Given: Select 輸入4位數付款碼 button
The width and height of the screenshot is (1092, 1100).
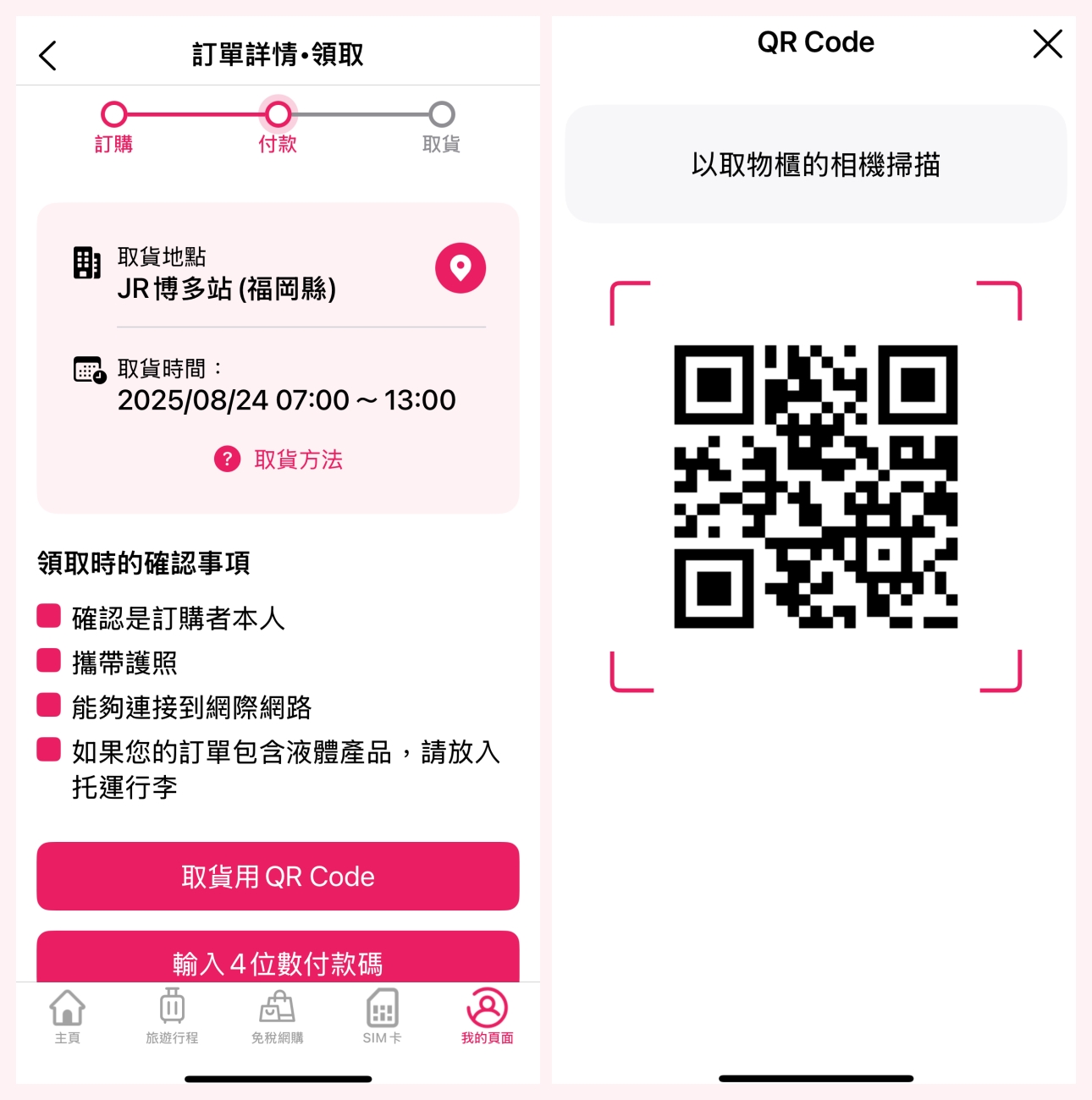Looking at the screenshot, I should (278, 960).
